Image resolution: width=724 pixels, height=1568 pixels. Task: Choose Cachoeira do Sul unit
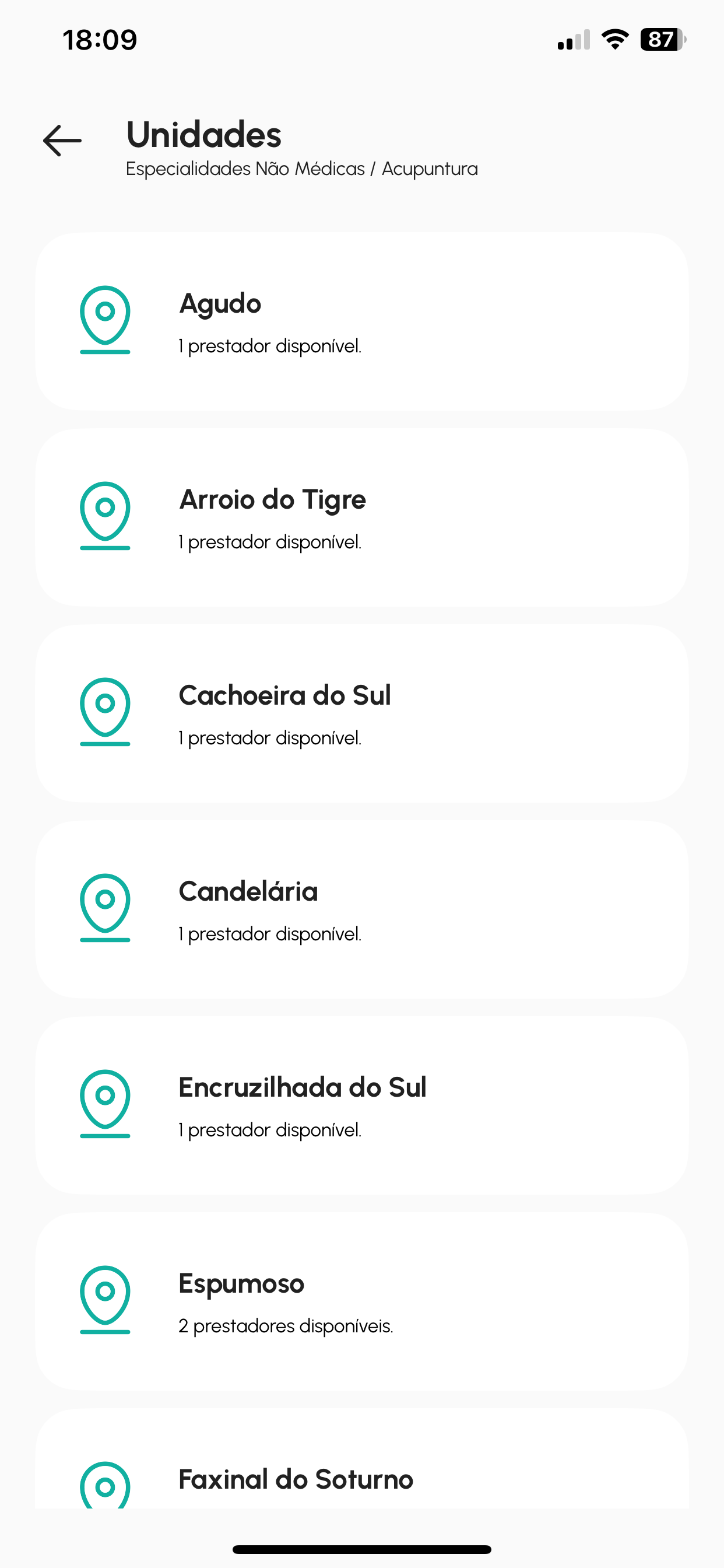pos(361,713)
